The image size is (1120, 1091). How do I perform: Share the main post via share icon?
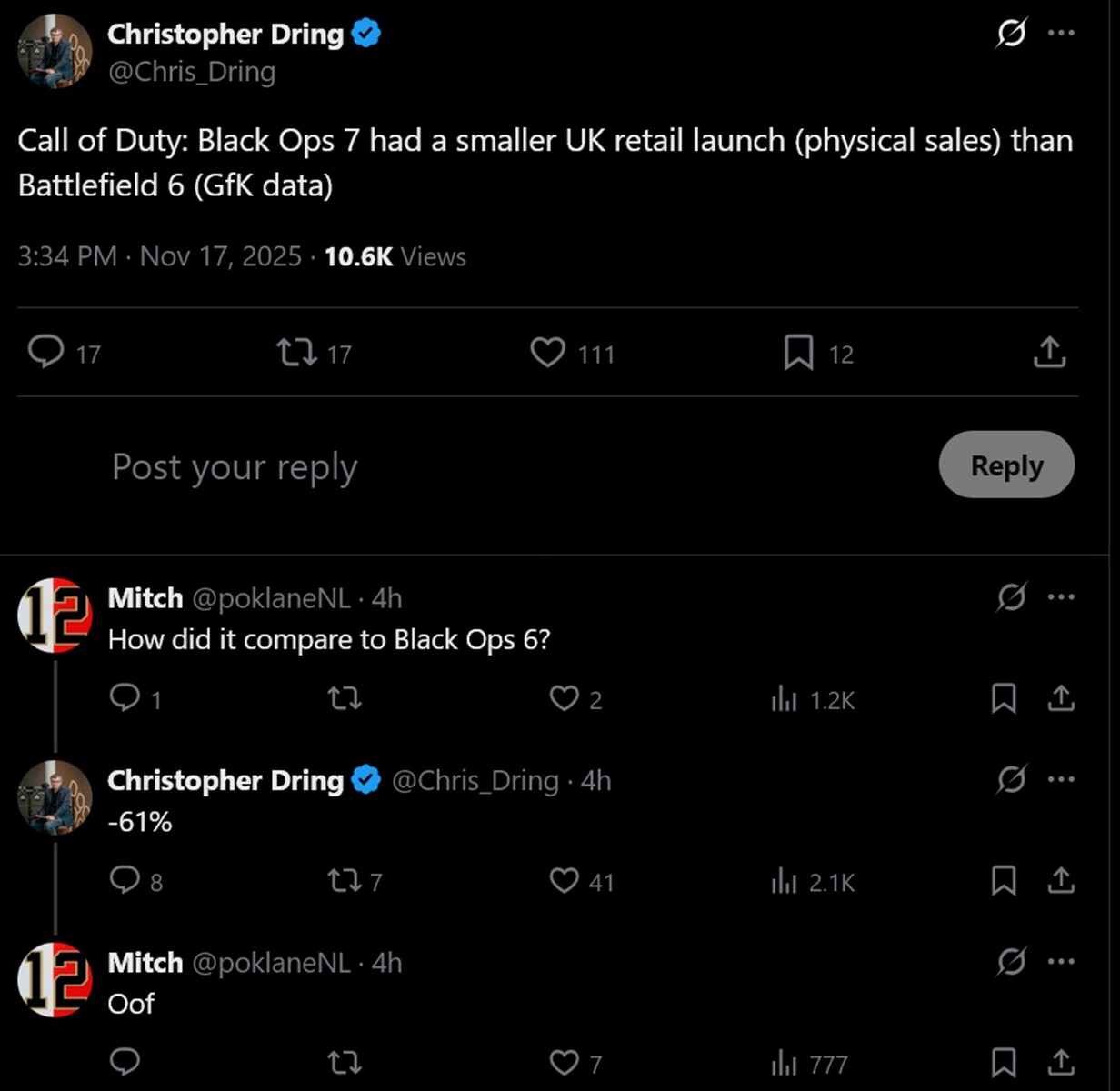[x=1049, y=353]
